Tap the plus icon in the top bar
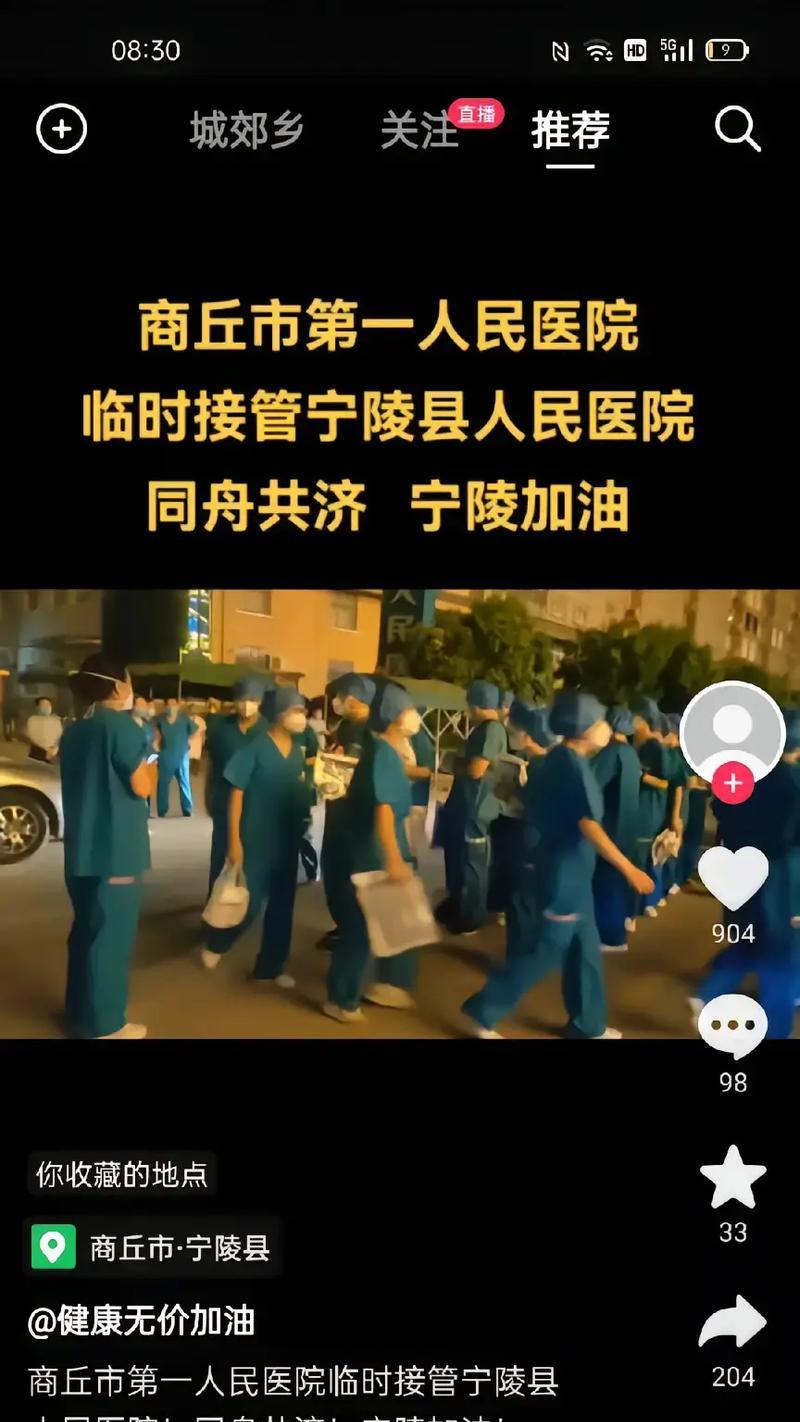 click(x=62, y=130)
